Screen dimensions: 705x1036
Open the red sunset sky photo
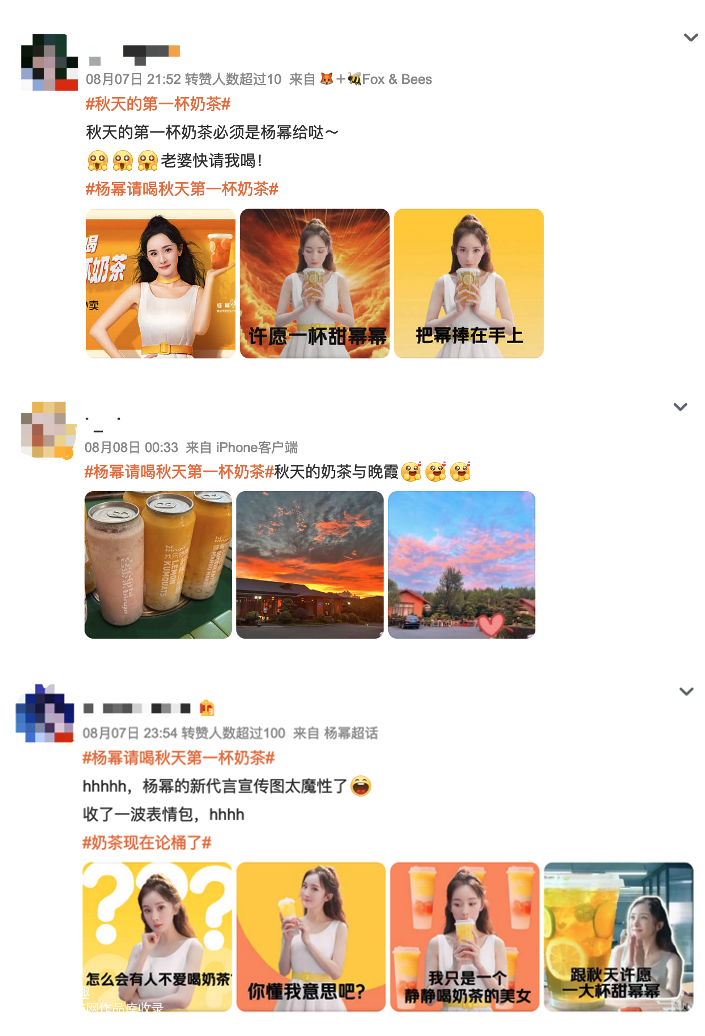(310, 565)
